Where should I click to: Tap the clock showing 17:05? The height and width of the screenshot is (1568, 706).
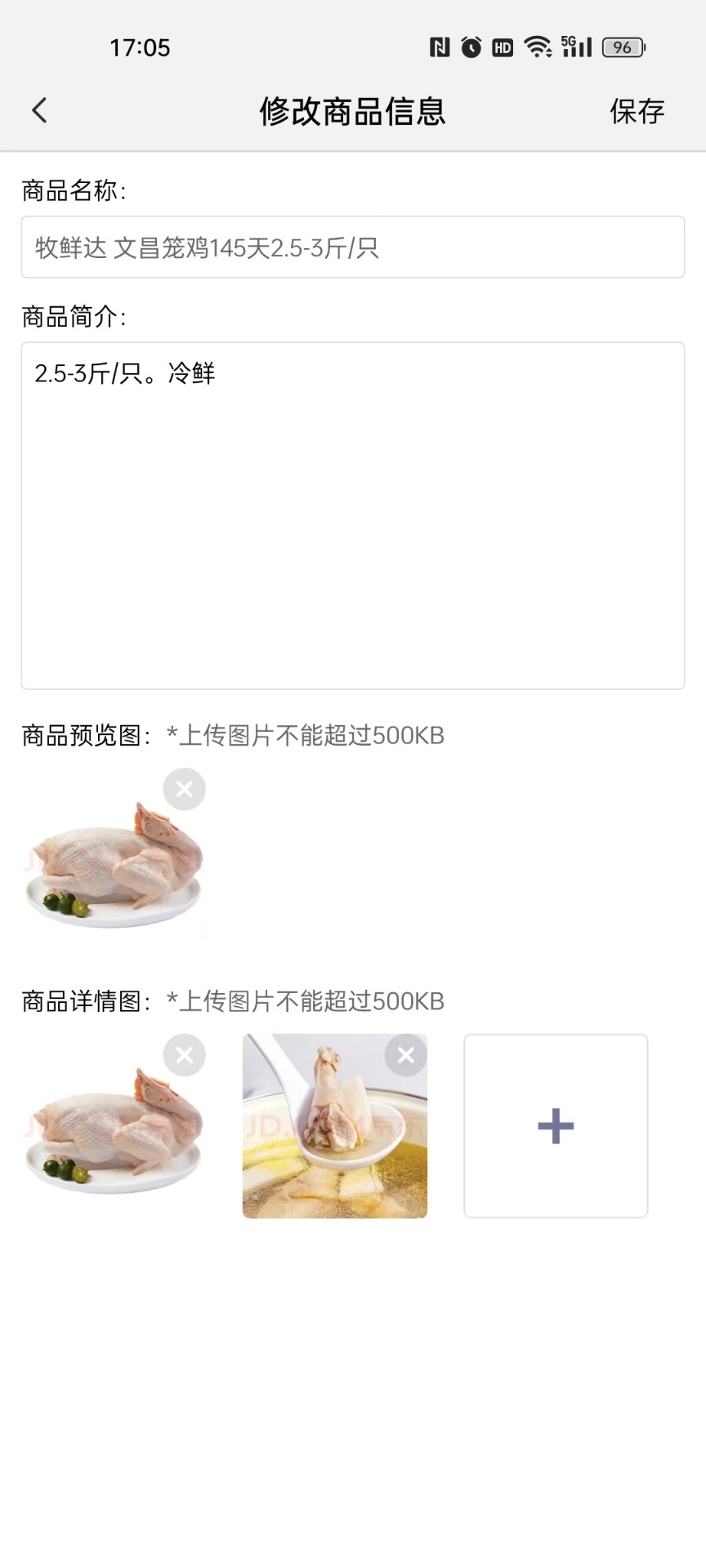point(141,47)
